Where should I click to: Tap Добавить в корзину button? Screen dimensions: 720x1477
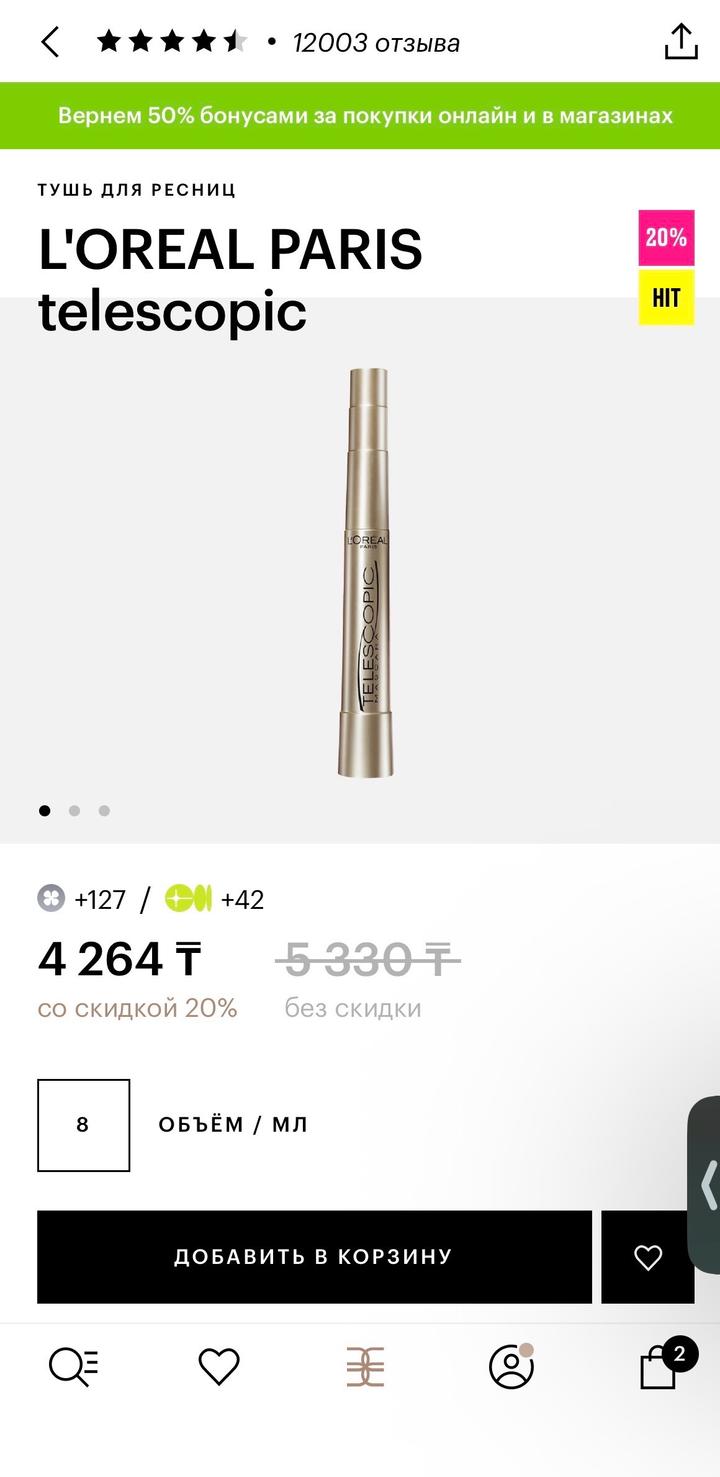pyautogui.click(x=314, y=1257)
